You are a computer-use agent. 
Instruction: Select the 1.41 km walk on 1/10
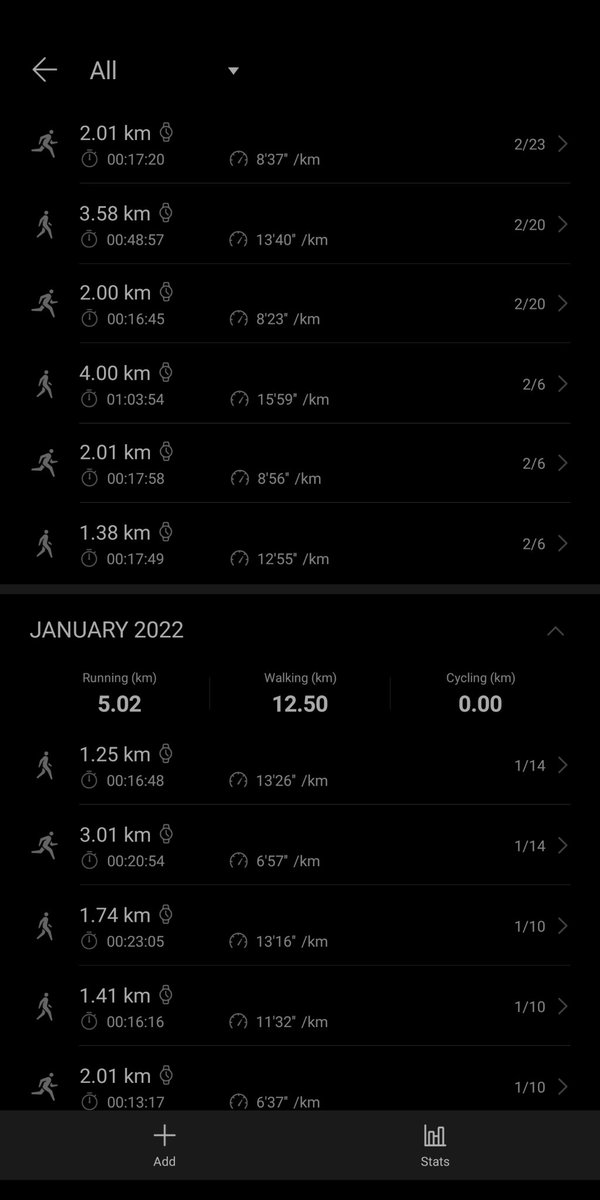point(300,1007)
